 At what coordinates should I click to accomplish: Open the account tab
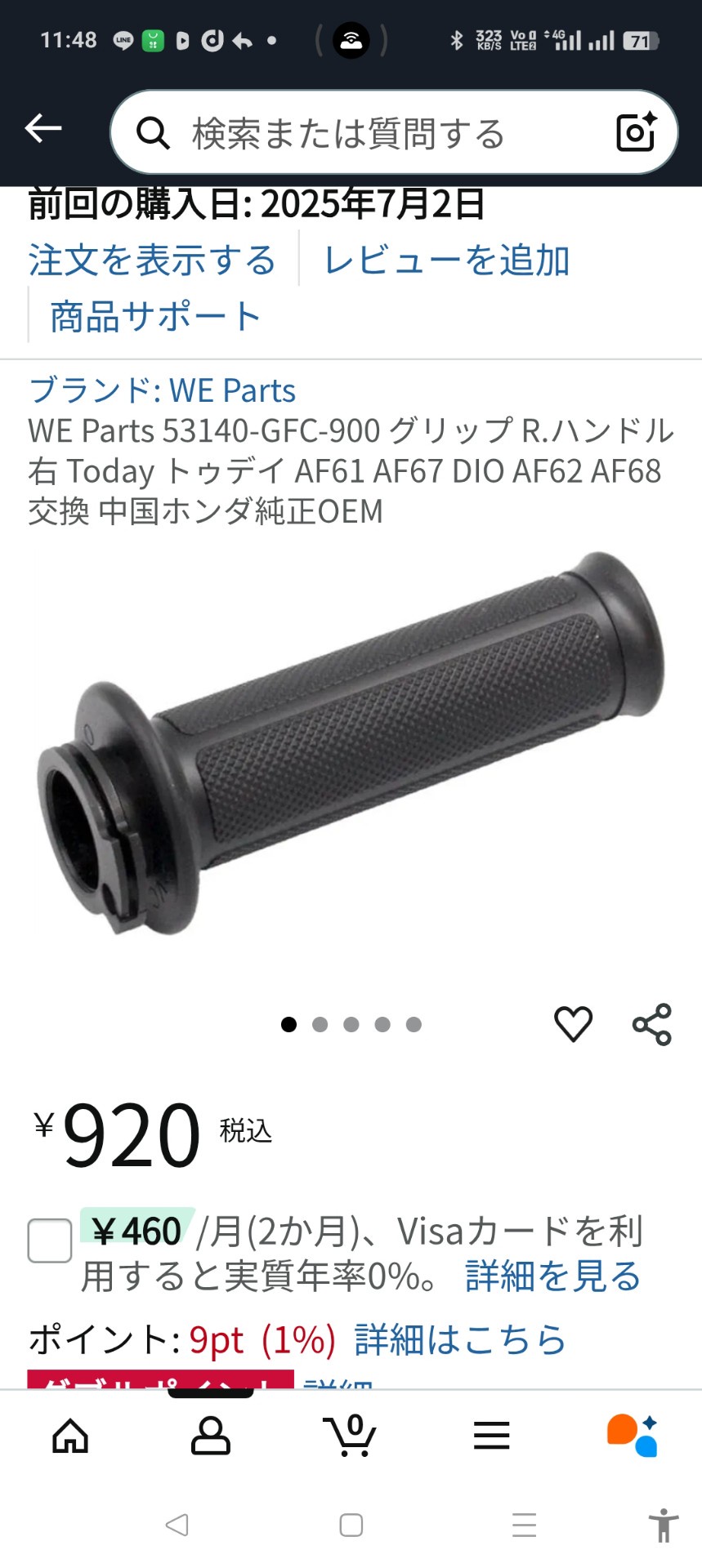pyautogui.click(x=211, y=1437)
